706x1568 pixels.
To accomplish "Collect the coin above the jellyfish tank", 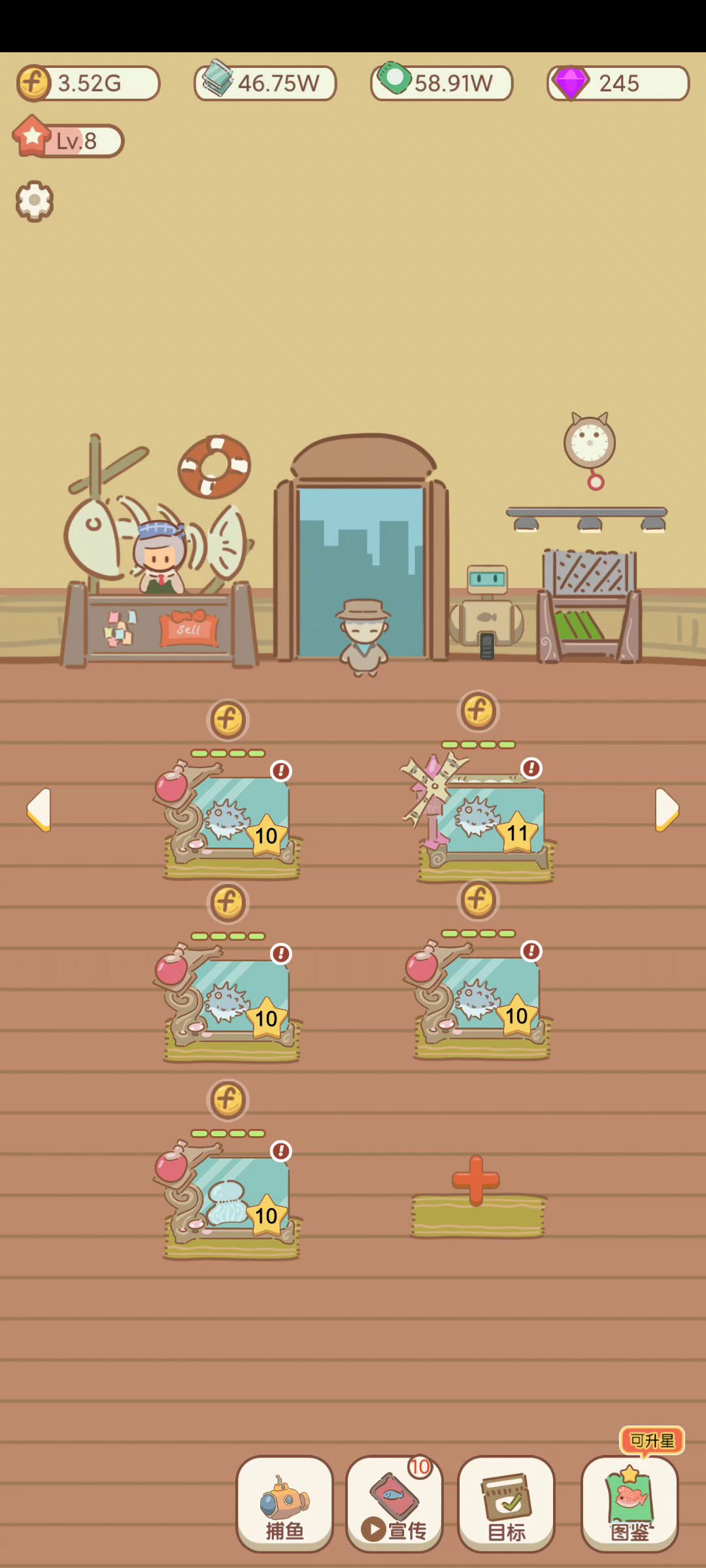I will coord(227,1100).
